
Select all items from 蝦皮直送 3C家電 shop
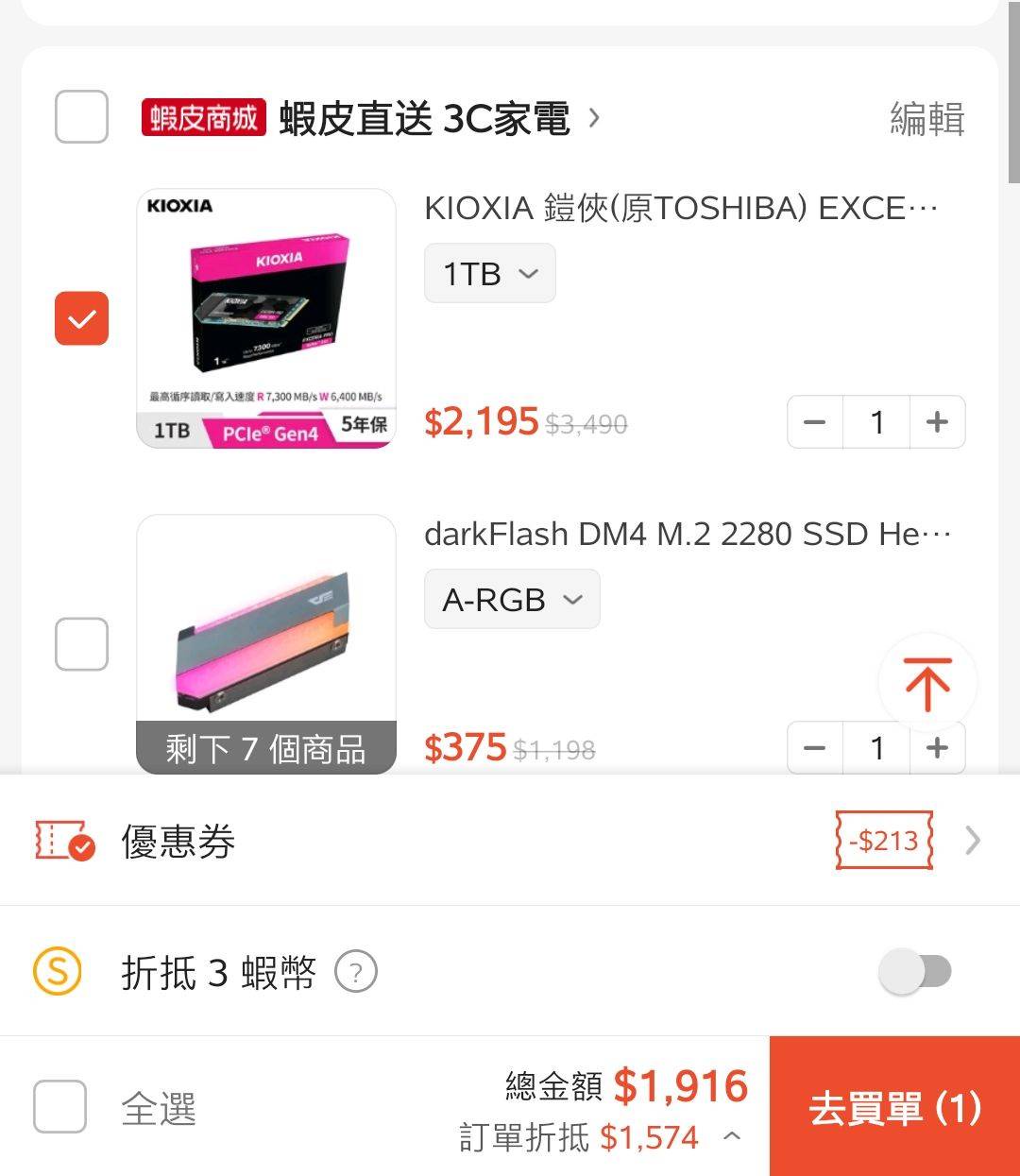(81, 117)
